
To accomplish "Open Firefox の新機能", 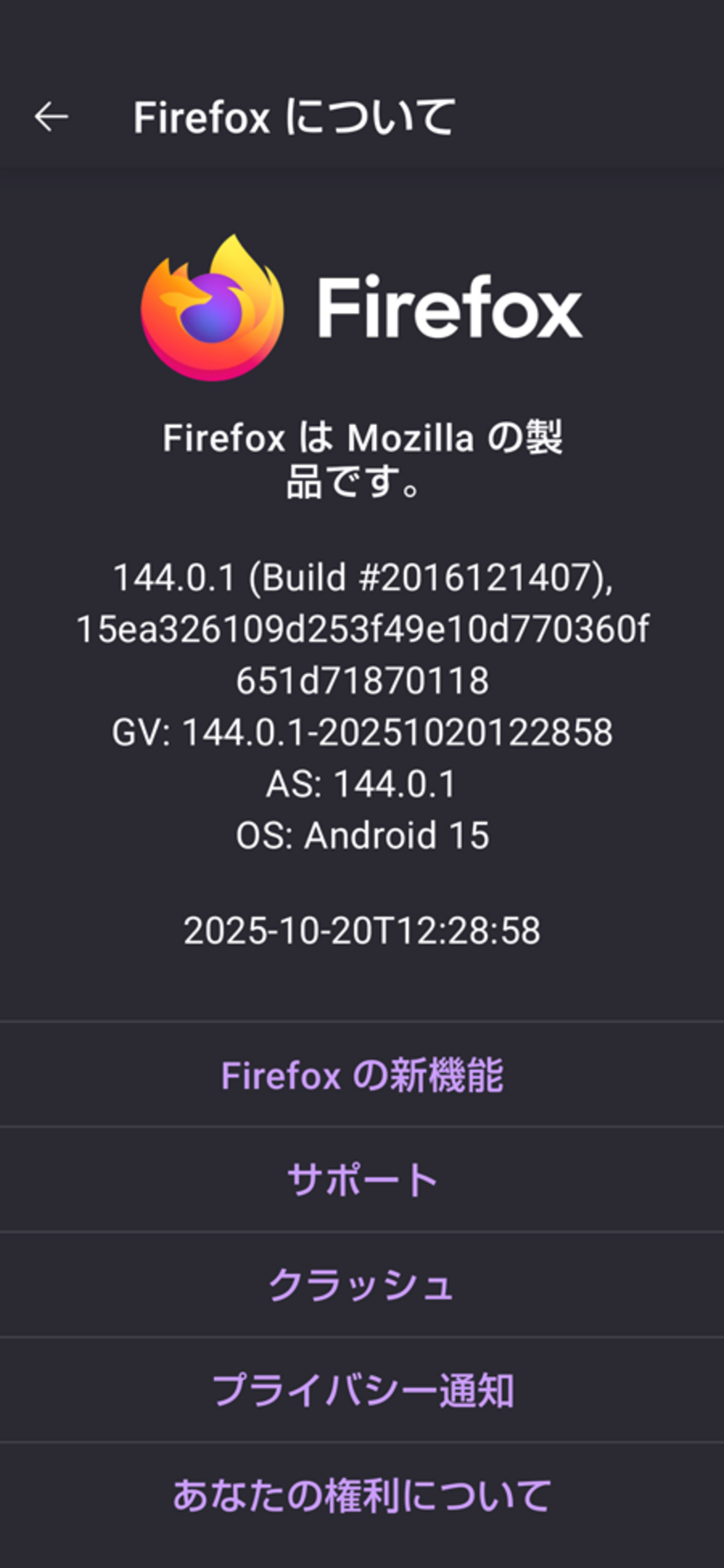I will pos(361,1075).
